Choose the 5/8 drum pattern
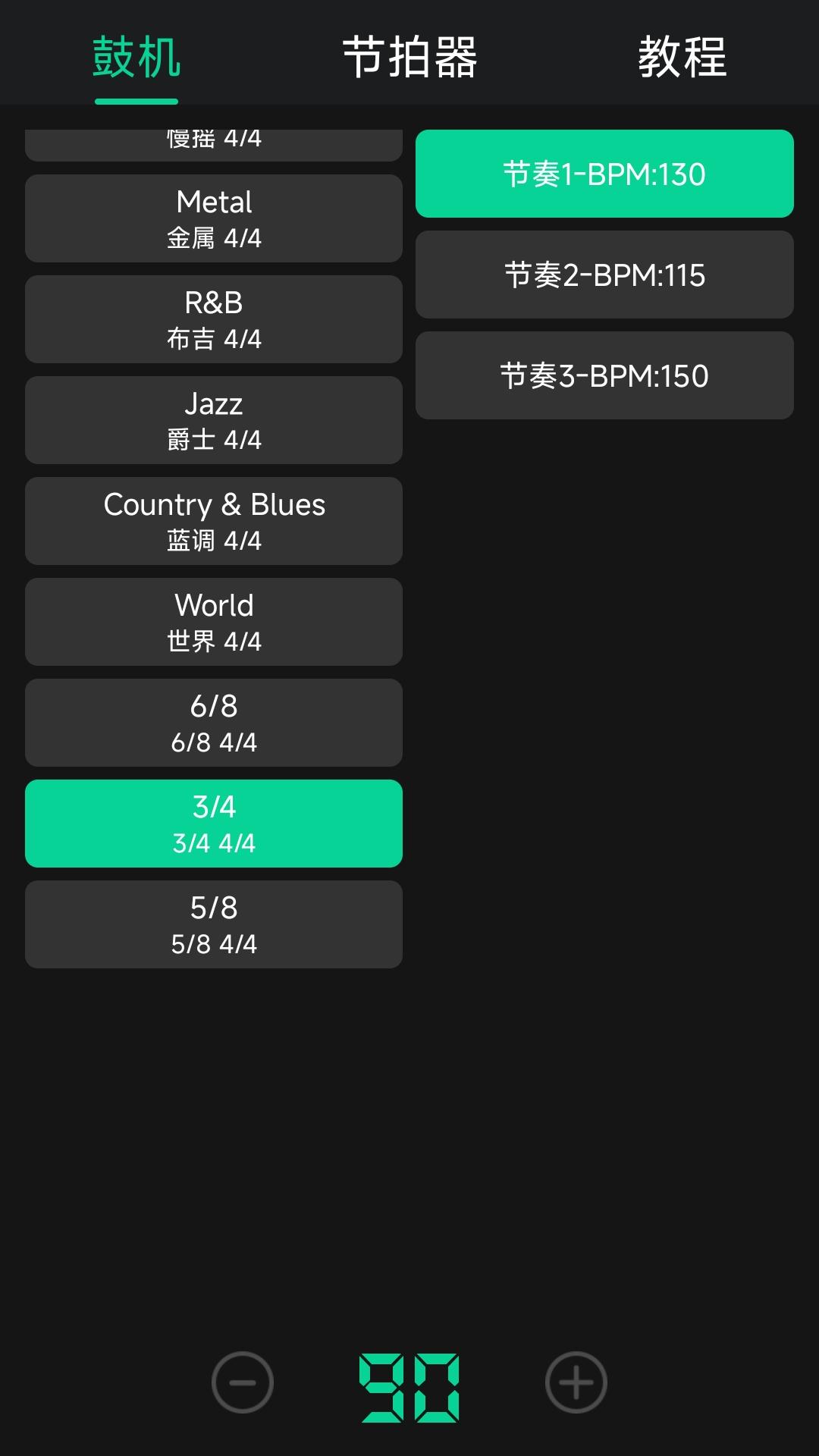This screenshot has width=819, height=1456. (213, 924)
